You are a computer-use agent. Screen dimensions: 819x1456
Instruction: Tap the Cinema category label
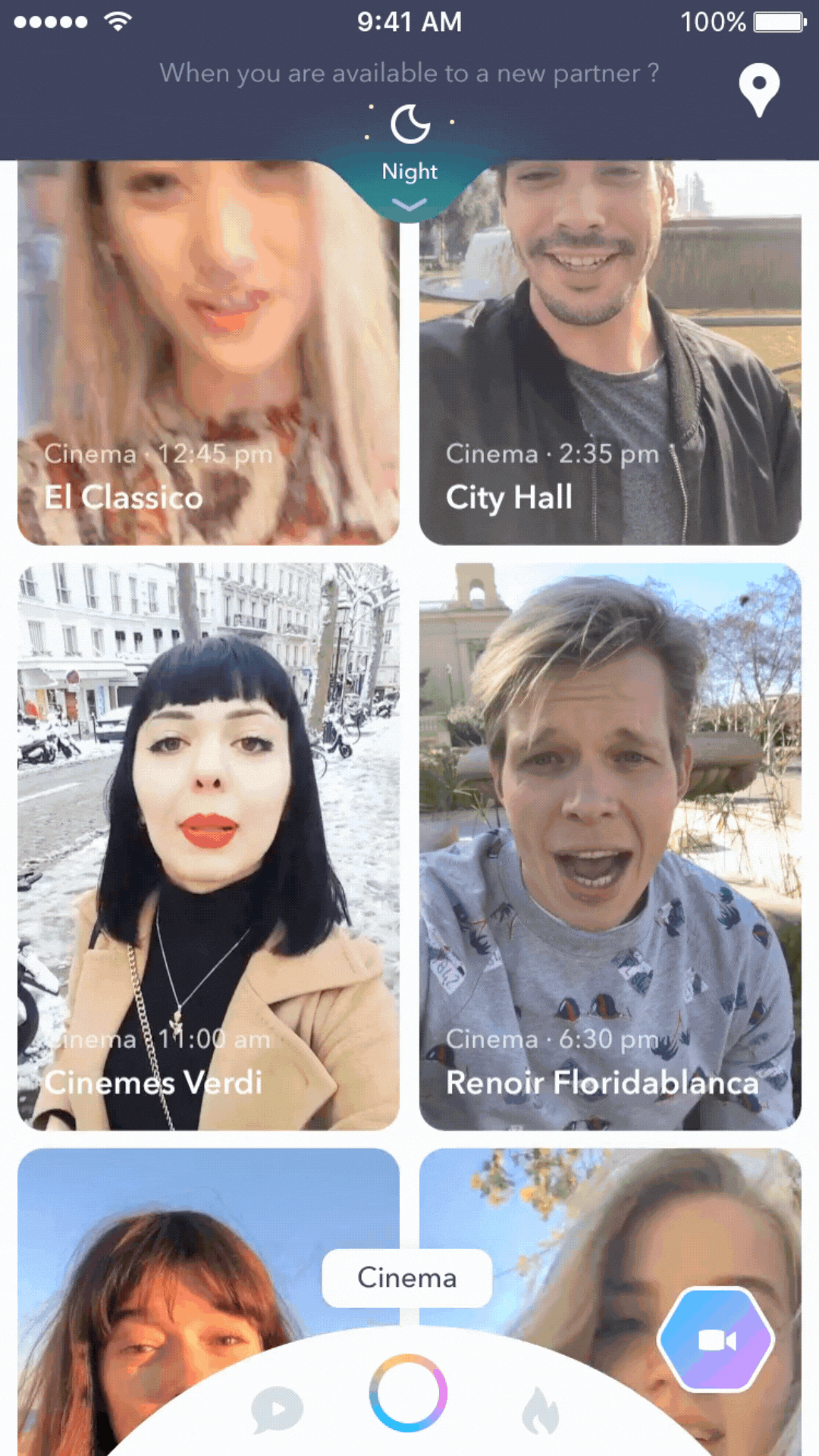407,1278
